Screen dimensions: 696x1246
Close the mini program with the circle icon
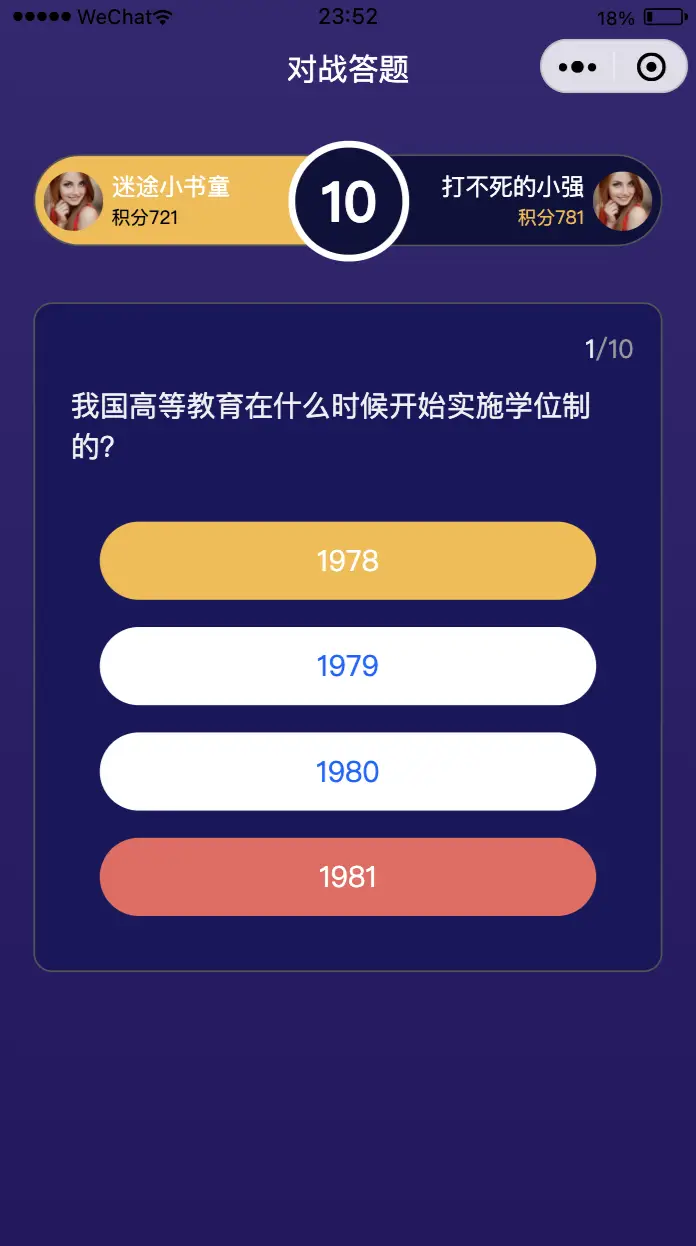click(651, 67)
